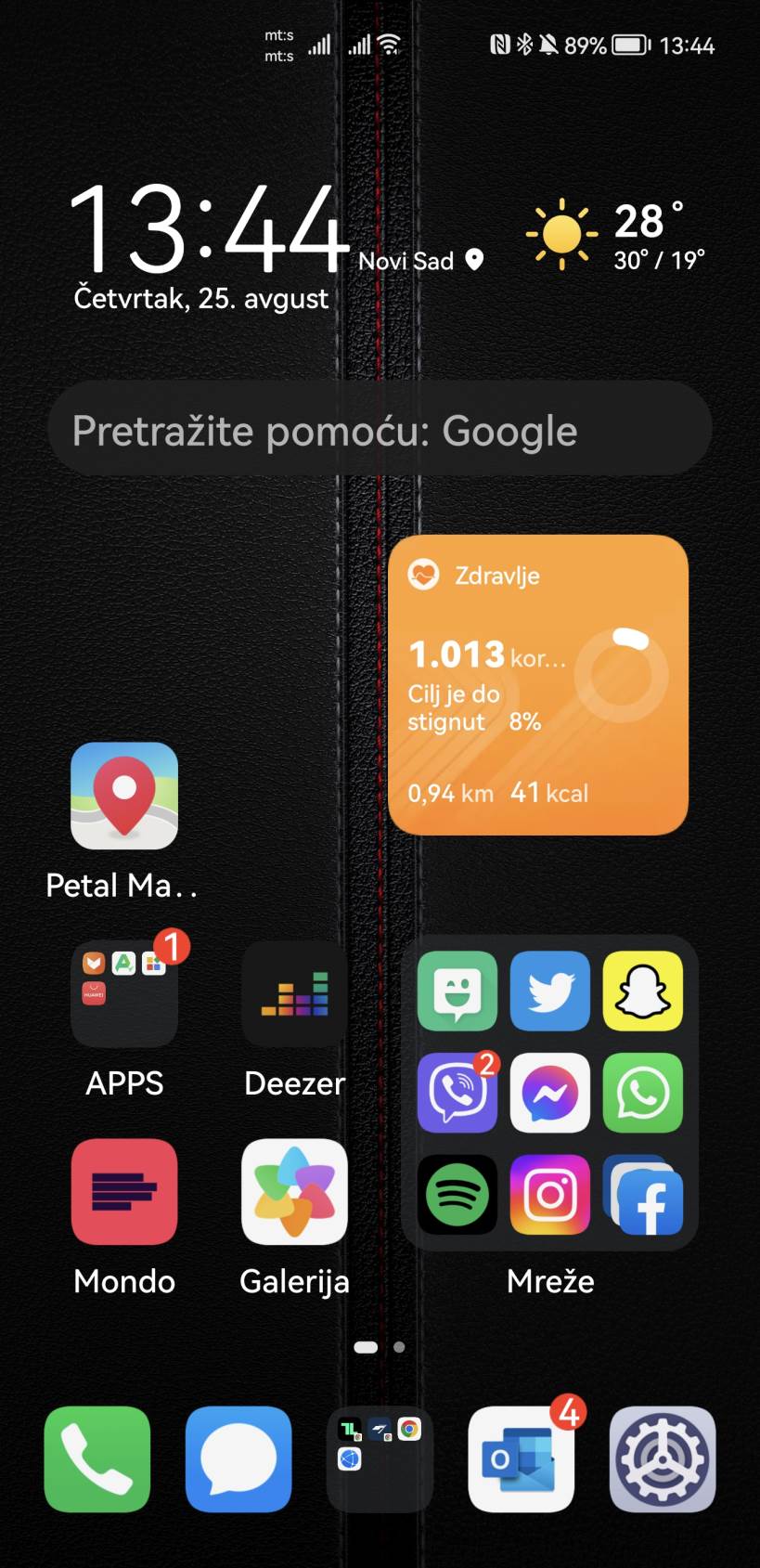This screenshot has width=760, height=1568.
Task: Launch Twitter from the Mreže folder
Action: pyautogui.click(x=550, y=991)
